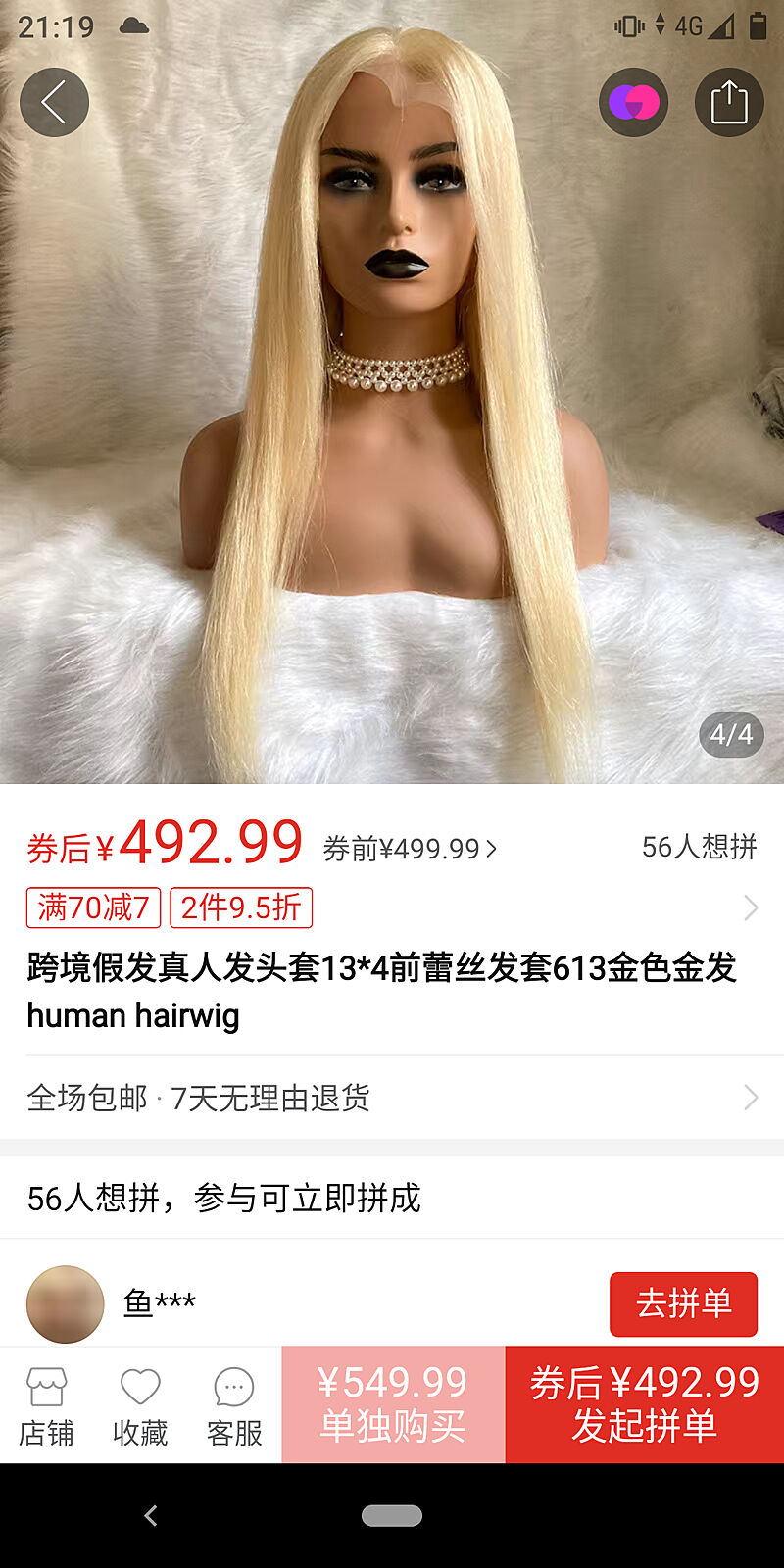Image resolution: width=784 pixels, height=1568 pixels.
Task: Open the purple-pink circle icon
Action: (x=633, y=102)
